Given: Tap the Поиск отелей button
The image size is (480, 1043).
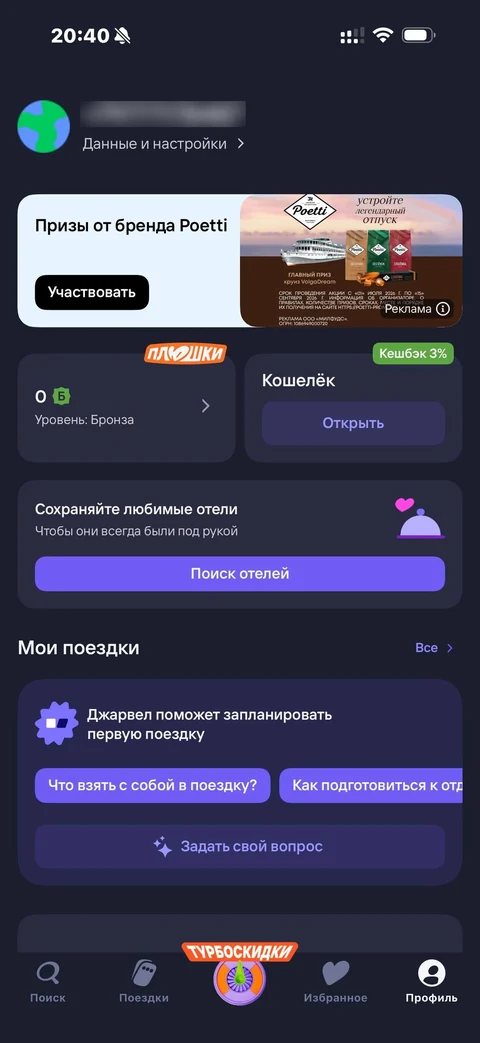Looking at the screenshot, I should coord(240,573).
